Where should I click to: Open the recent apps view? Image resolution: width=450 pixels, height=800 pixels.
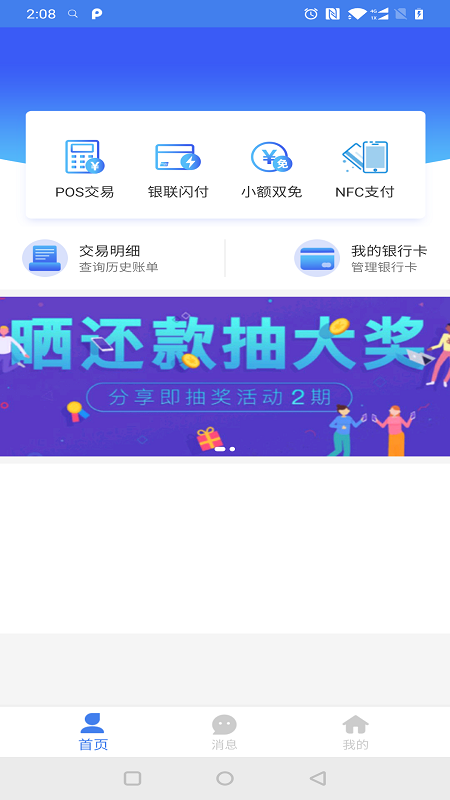pos(133,778)
